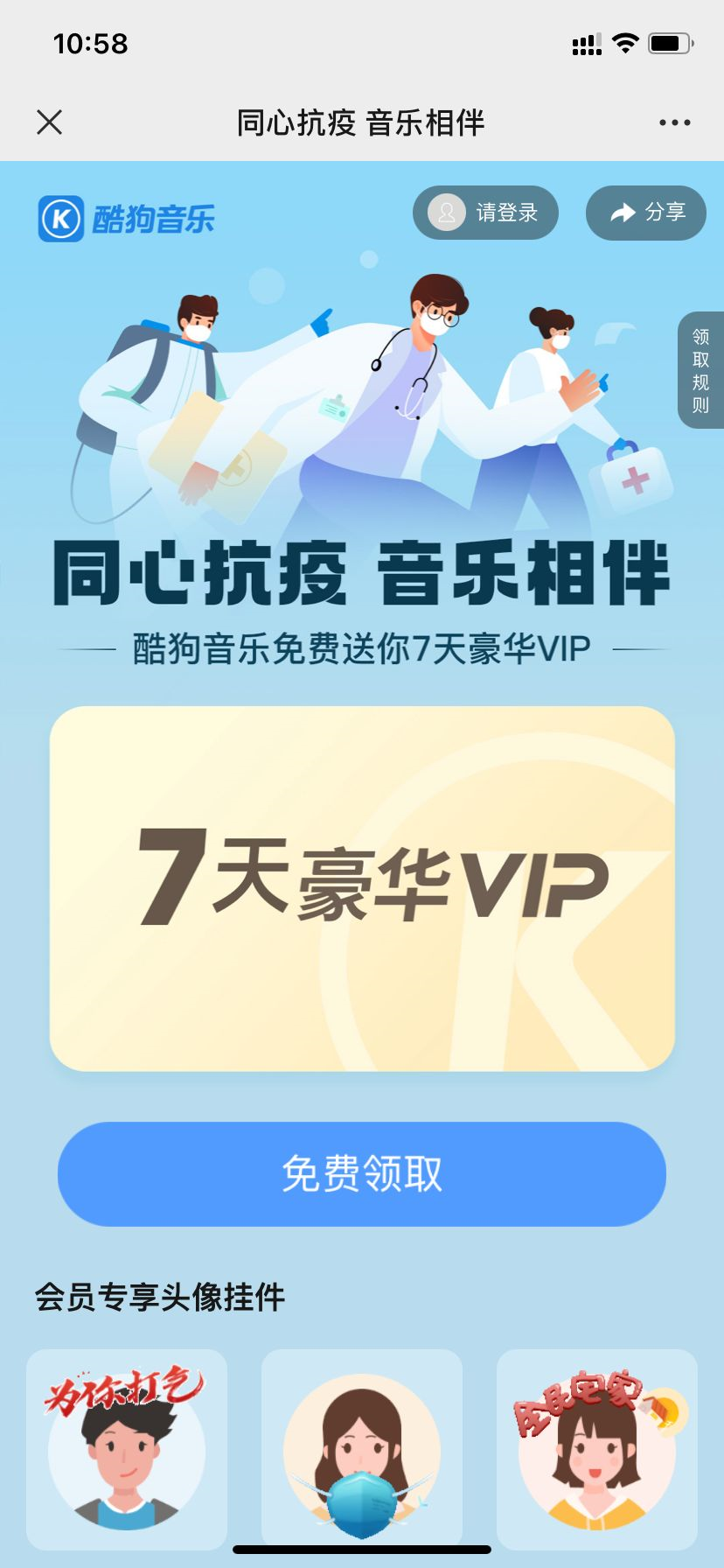
Task: Share the page via 分享 button
Action: 646,213
